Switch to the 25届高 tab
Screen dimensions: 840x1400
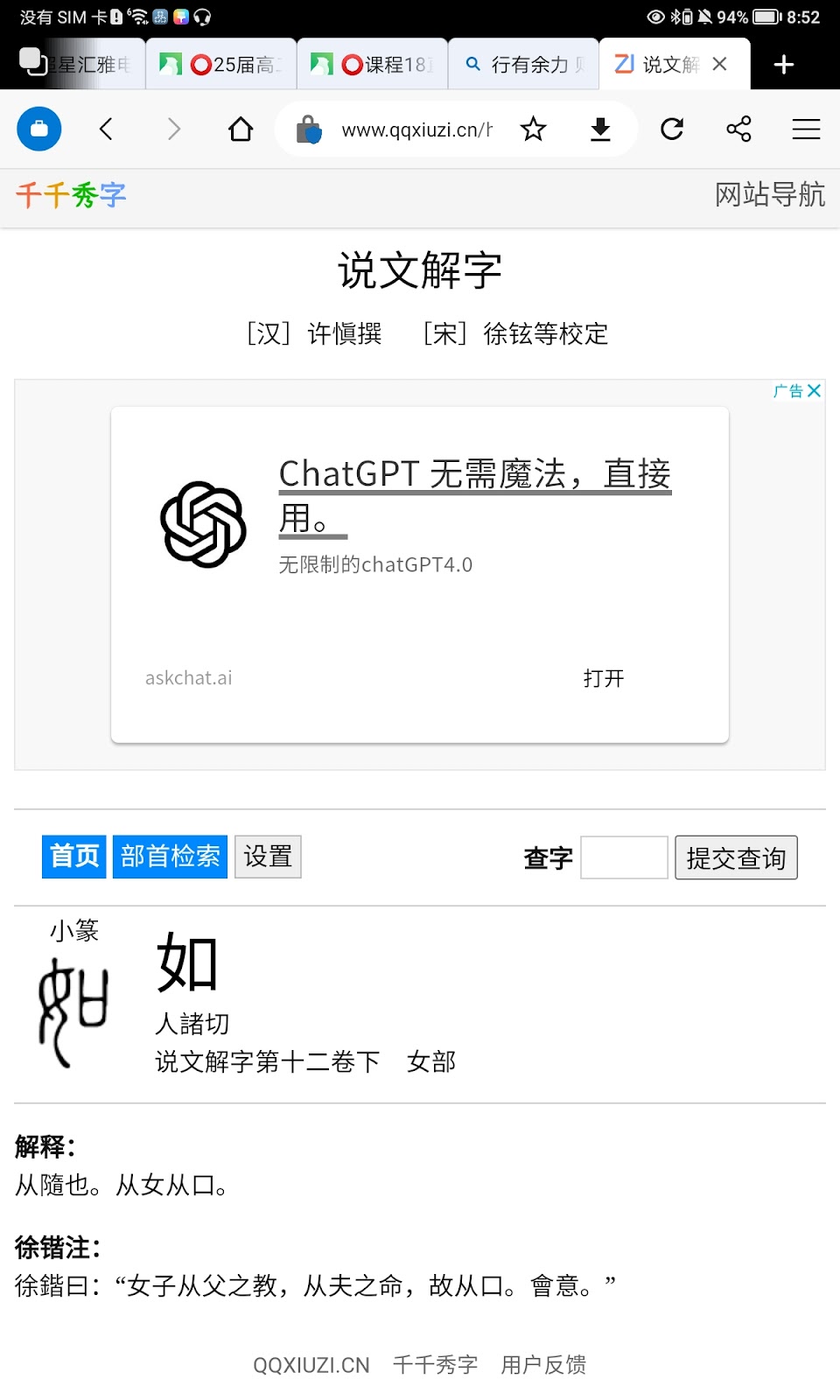[221, 65]
